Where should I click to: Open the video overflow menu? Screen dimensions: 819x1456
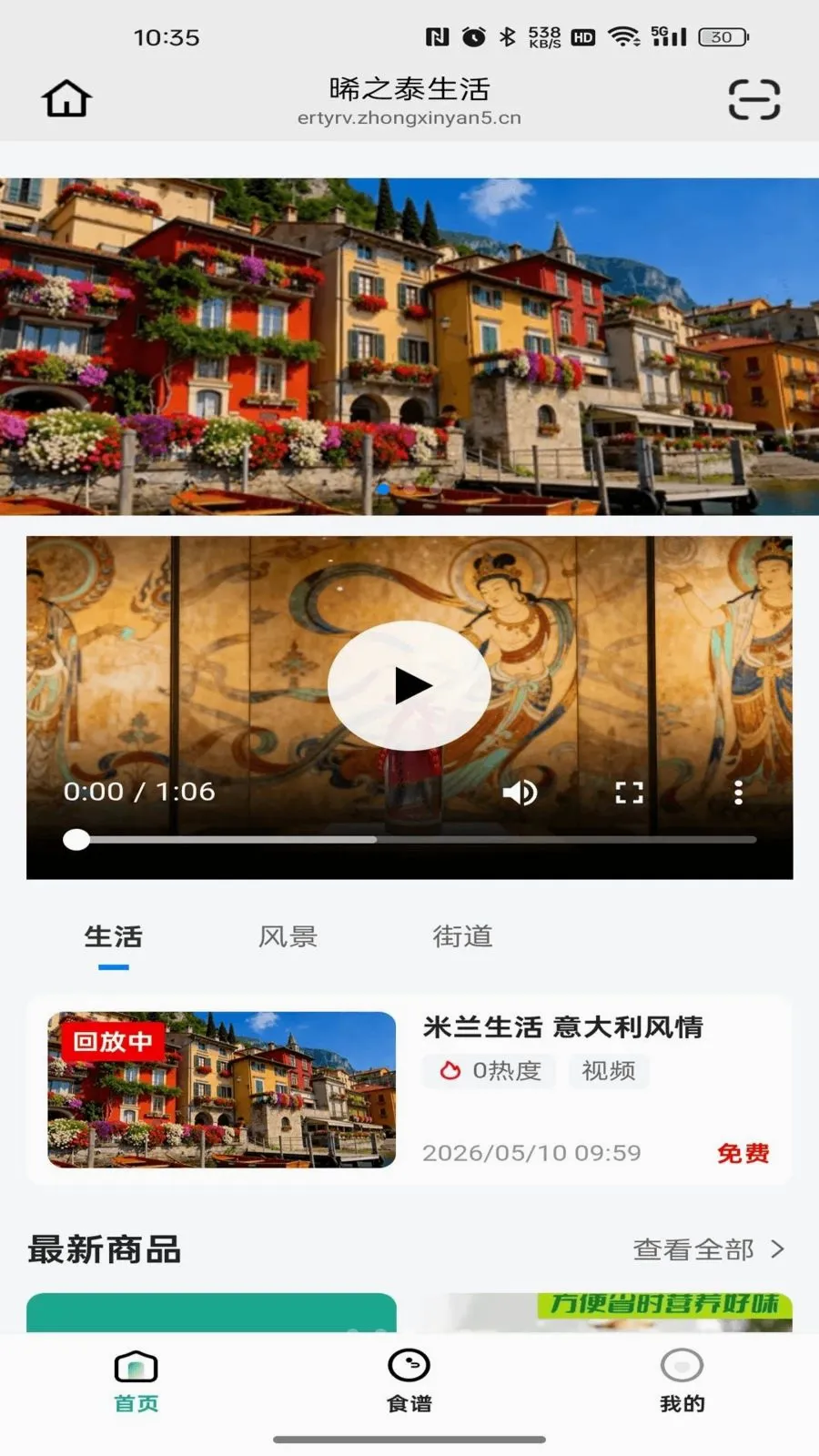coord(738,793)
